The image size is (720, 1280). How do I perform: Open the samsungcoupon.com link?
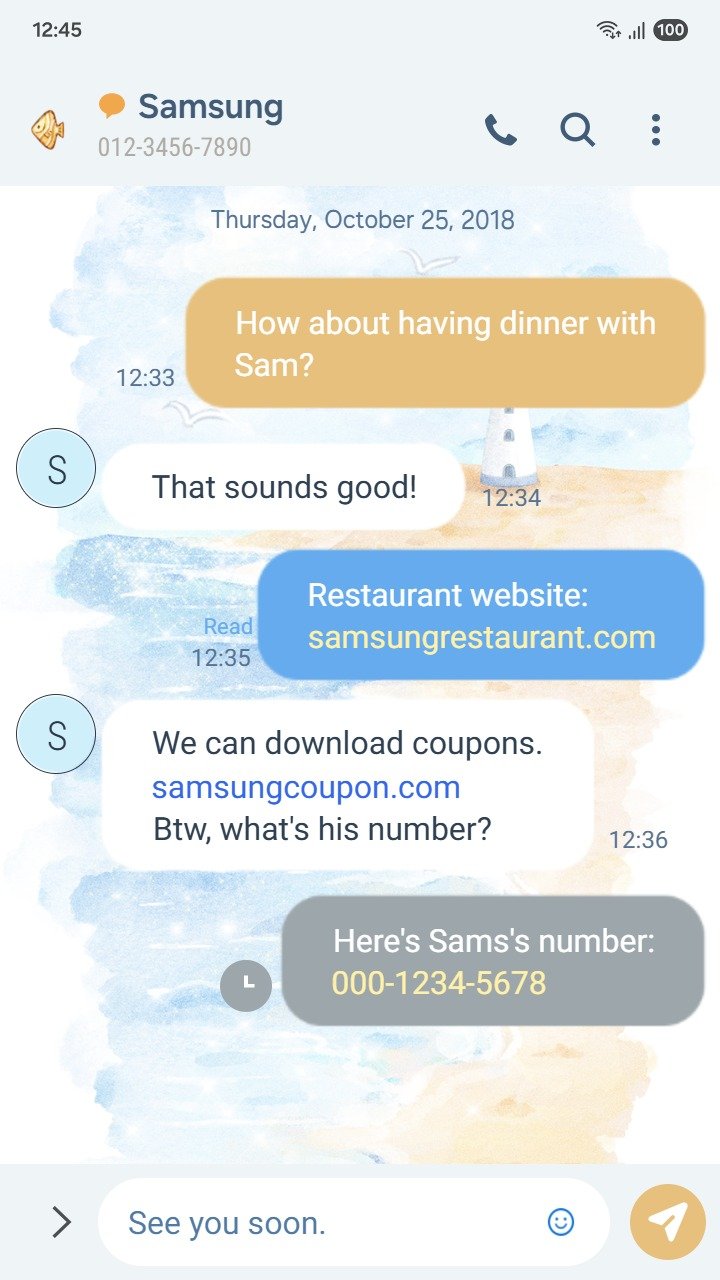point(306,787)
